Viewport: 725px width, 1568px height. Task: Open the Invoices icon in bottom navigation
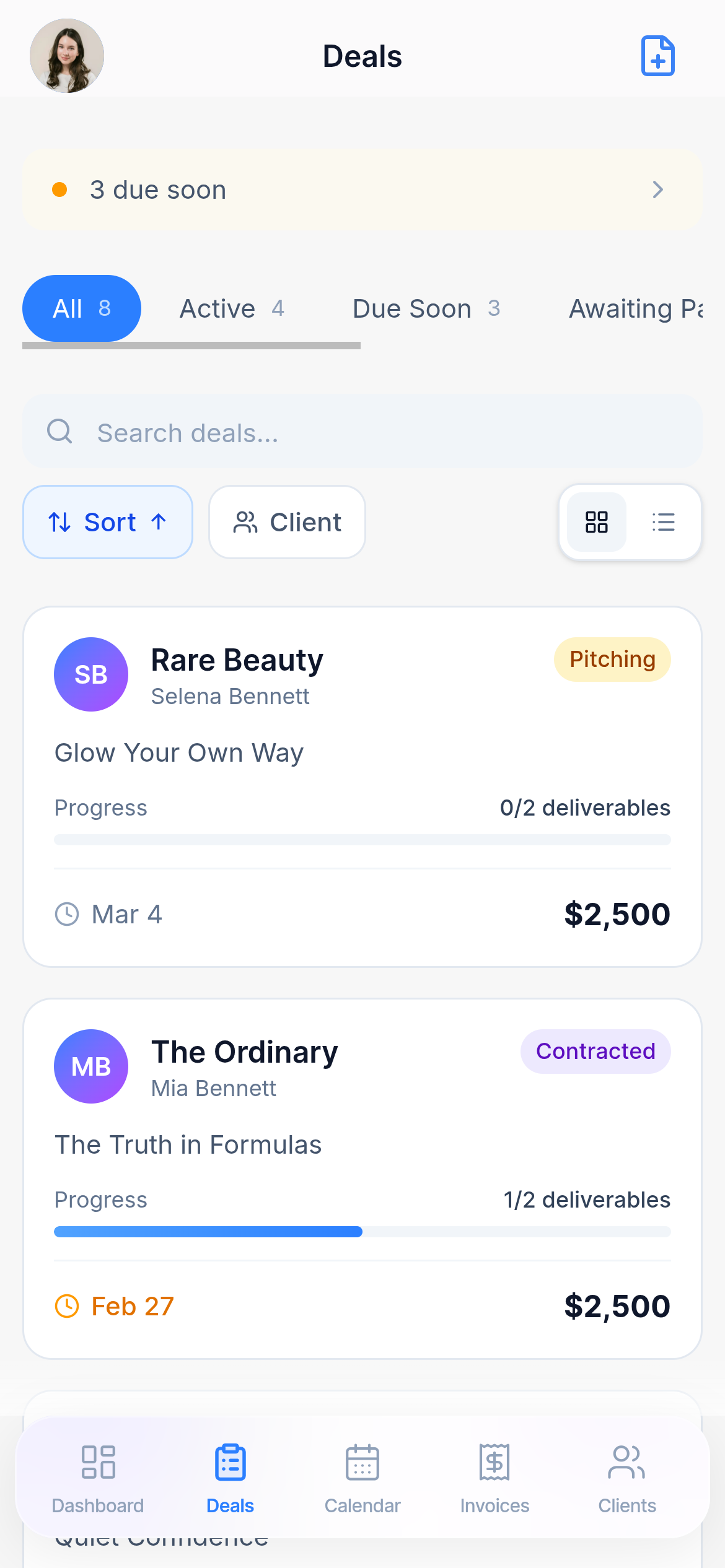494,1461
